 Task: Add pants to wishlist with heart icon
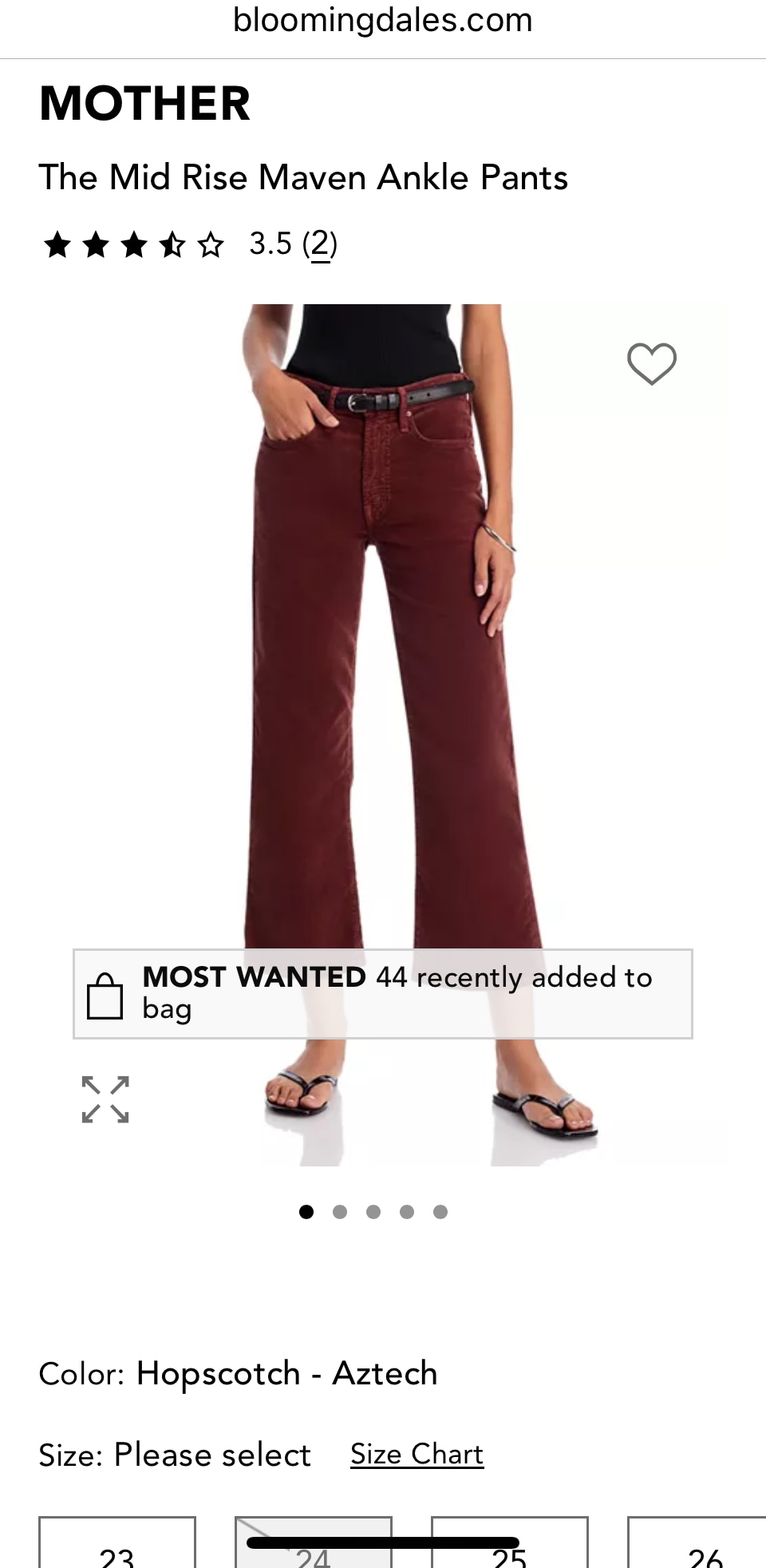pyautogui.click(x=651, y=364)
